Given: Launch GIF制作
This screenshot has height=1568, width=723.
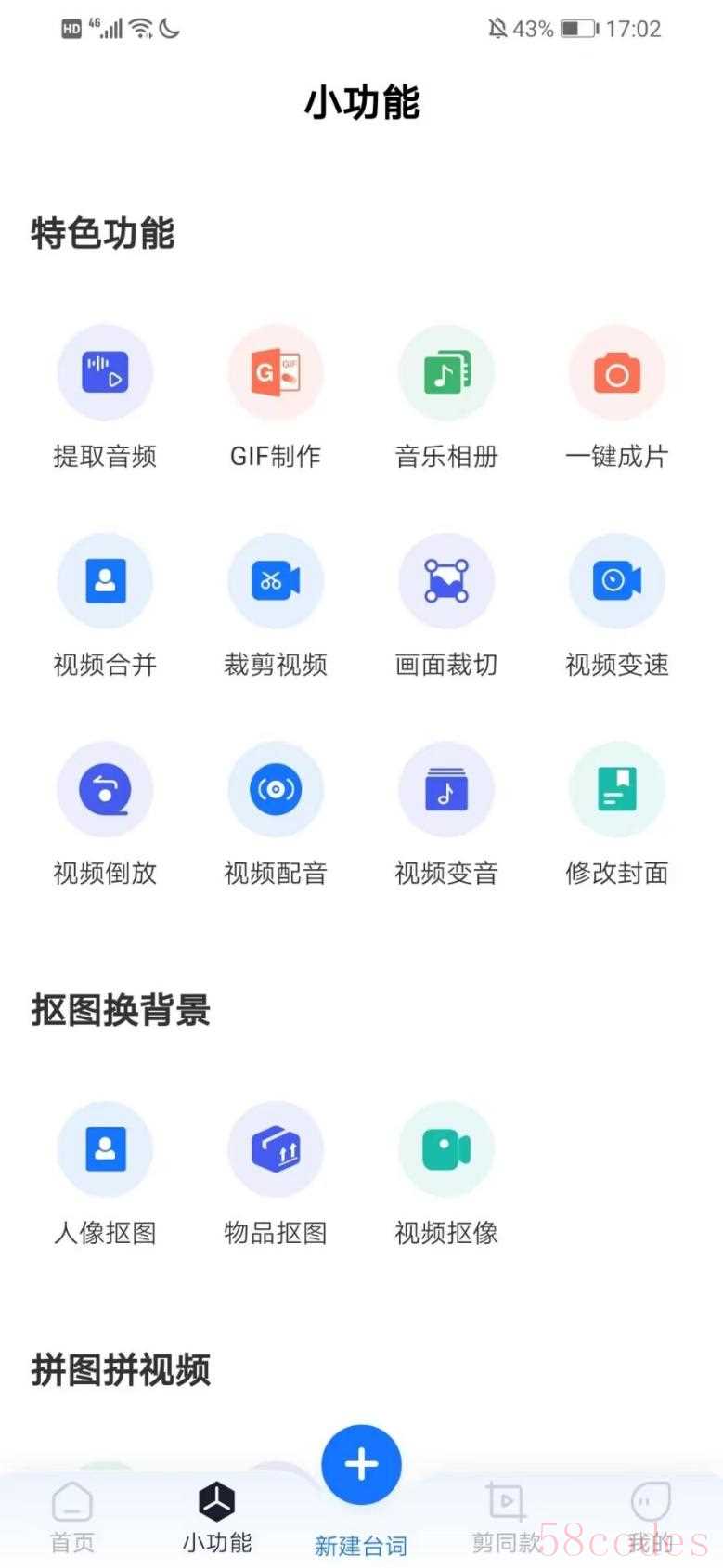Looking at the screenshot, I should [x=276, y=372].
